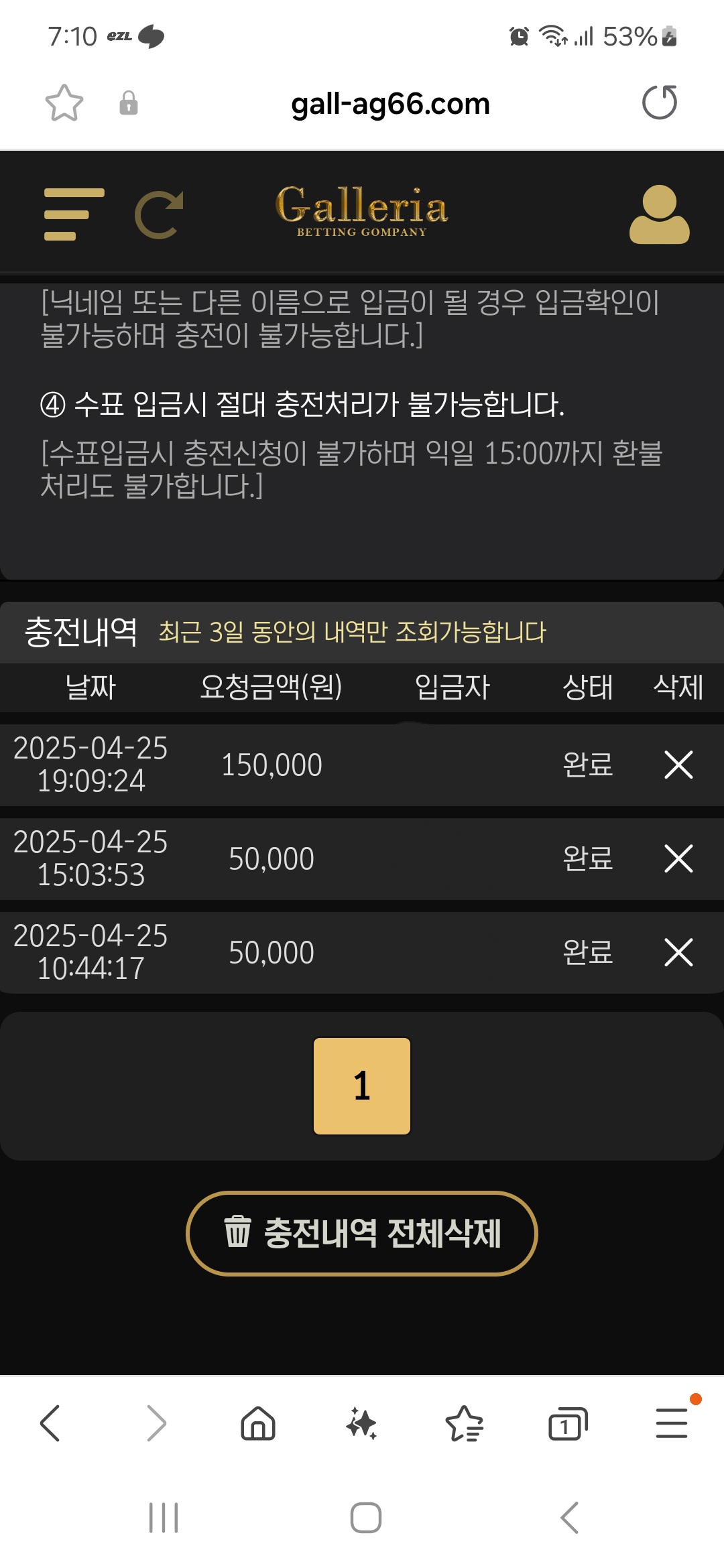724x1568 pixels.
Task: Delete the 19:09:24 charge record
Action: tap(678, 765)
